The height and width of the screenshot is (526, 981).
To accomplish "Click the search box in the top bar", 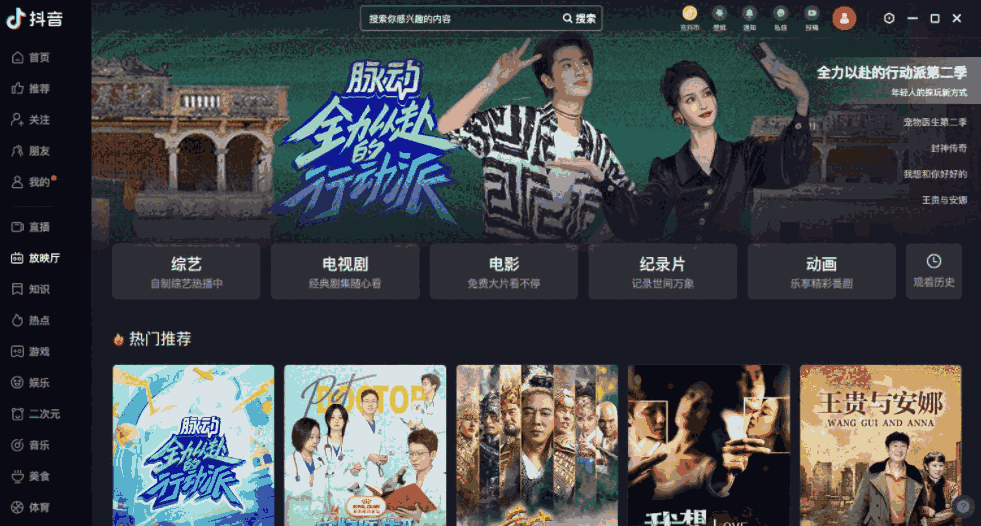I will [460, 18].
